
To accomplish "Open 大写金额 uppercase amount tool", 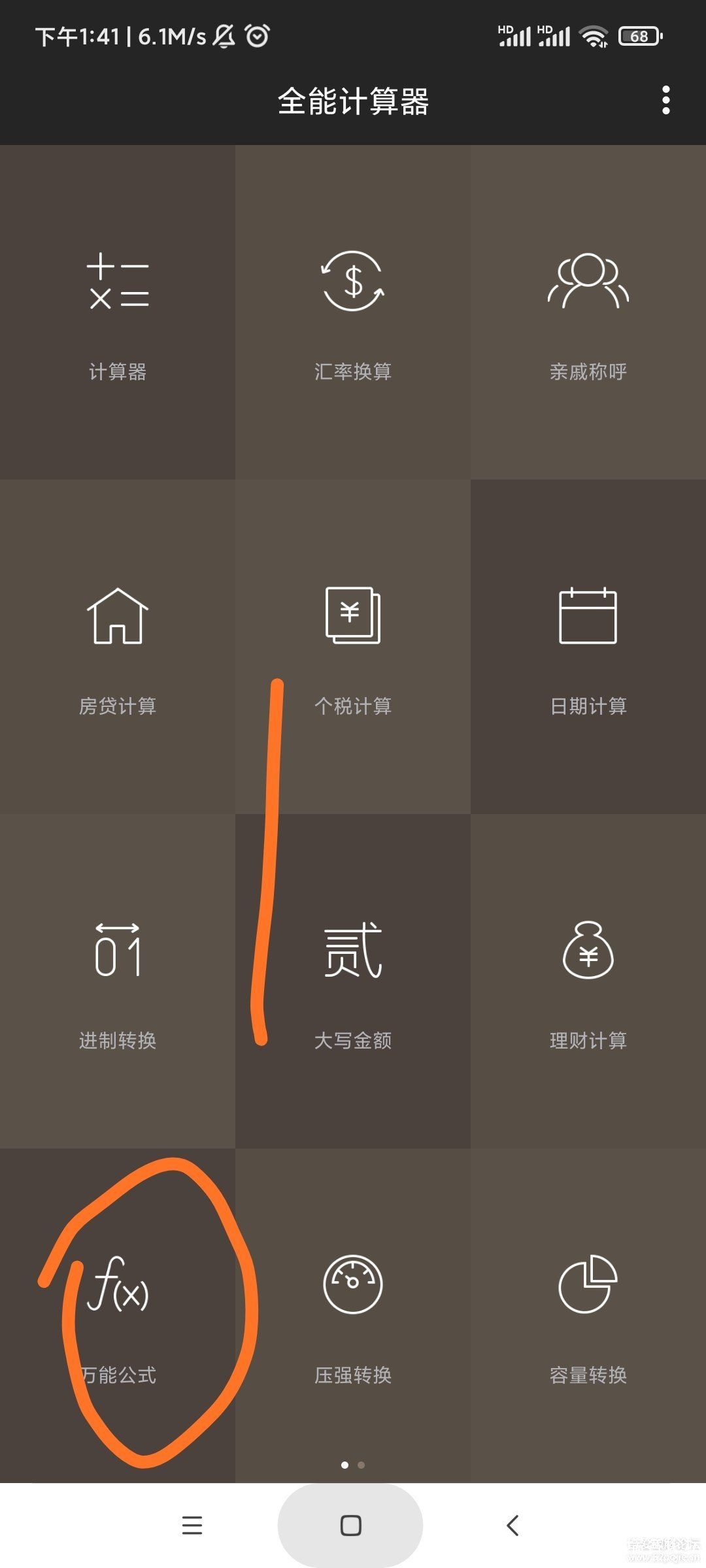I will pos(353,981).
